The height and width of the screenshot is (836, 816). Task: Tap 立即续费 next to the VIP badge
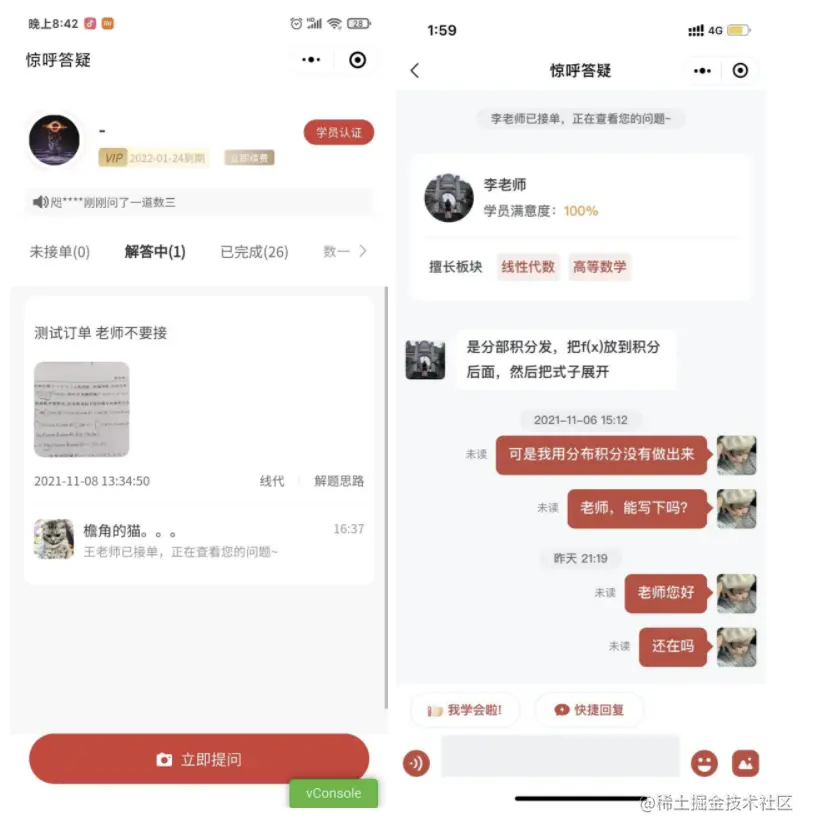click(x=249, y=158)
